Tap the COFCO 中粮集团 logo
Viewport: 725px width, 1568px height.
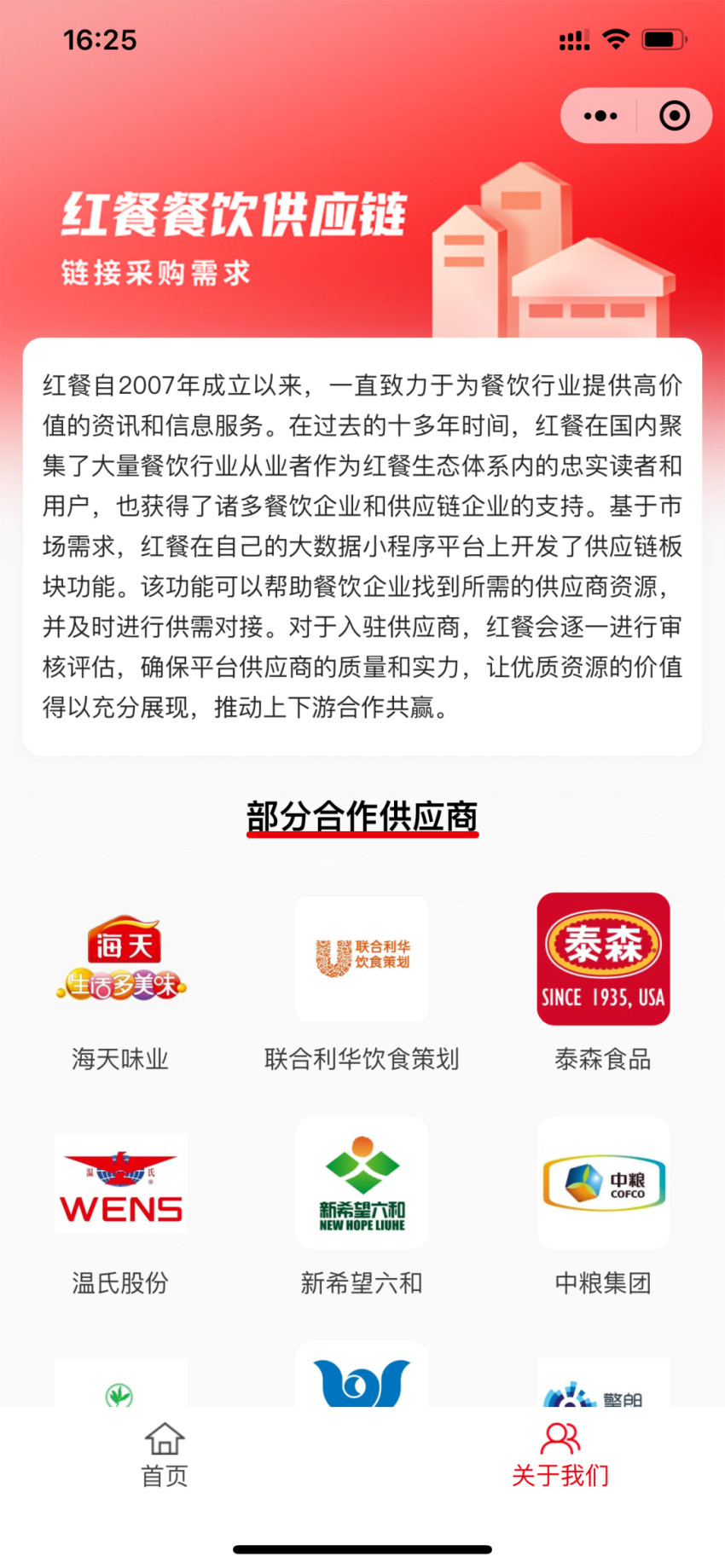[603, 1183]
